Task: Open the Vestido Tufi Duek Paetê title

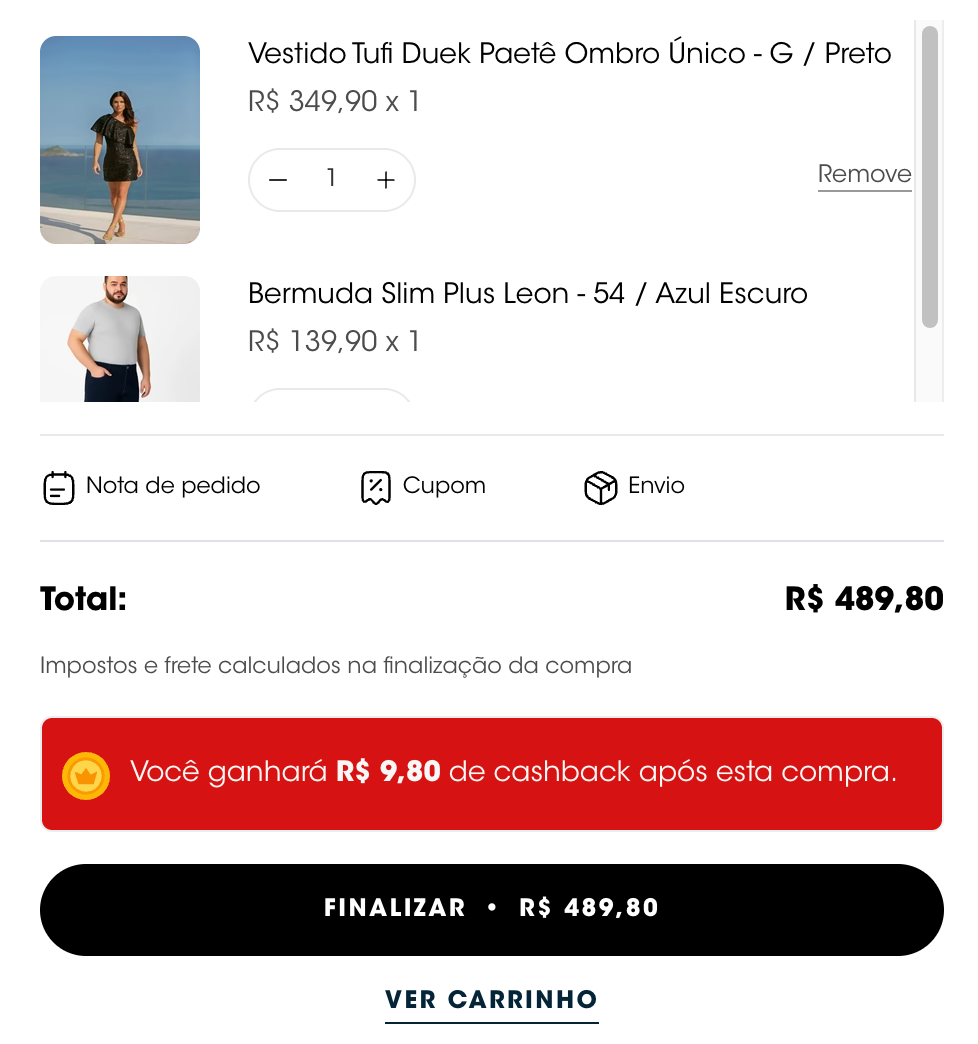Action: coord(569,53)
